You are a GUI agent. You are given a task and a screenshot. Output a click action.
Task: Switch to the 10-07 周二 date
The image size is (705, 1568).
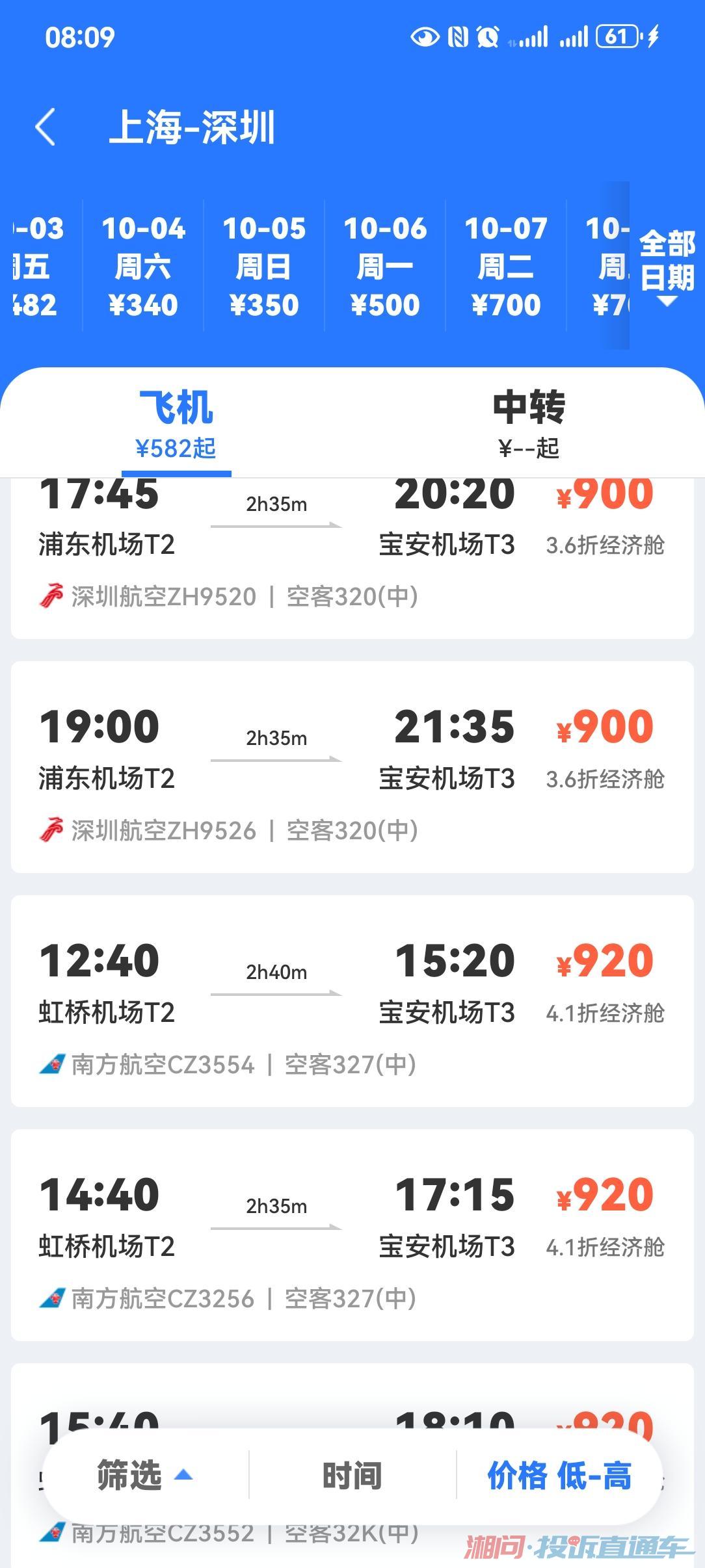506,267
